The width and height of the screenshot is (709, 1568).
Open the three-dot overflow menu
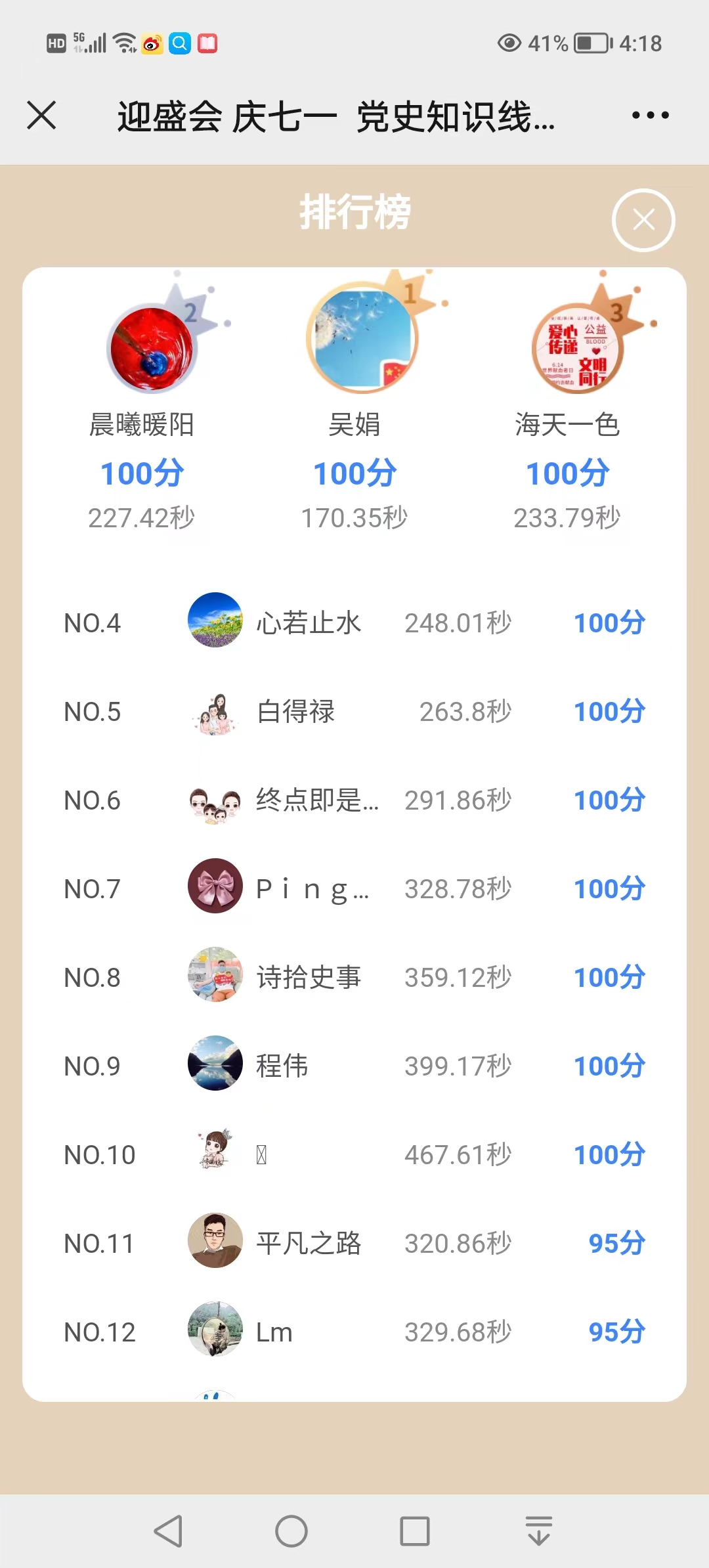point(650,116)
